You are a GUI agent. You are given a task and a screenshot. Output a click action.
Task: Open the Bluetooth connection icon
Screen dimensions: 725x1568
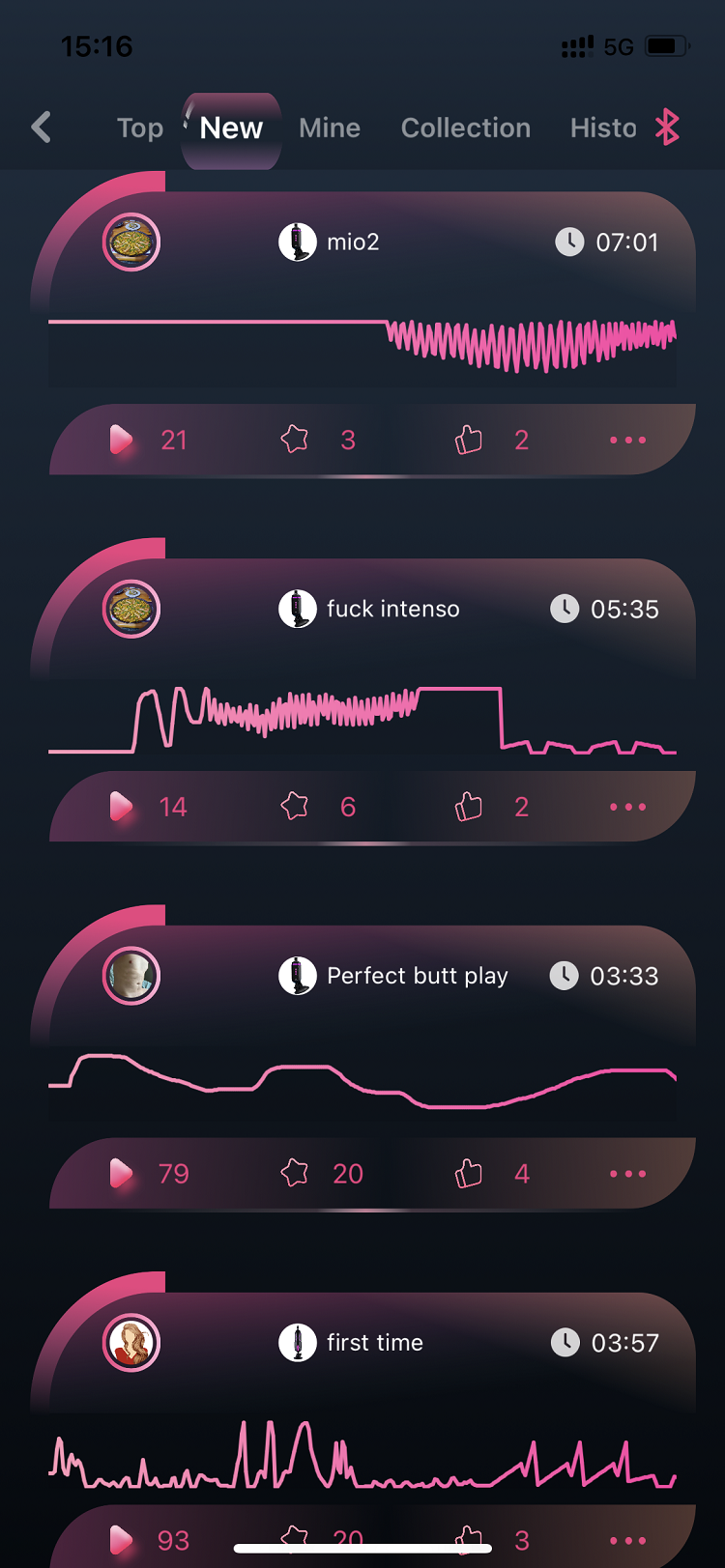point(667,128)
